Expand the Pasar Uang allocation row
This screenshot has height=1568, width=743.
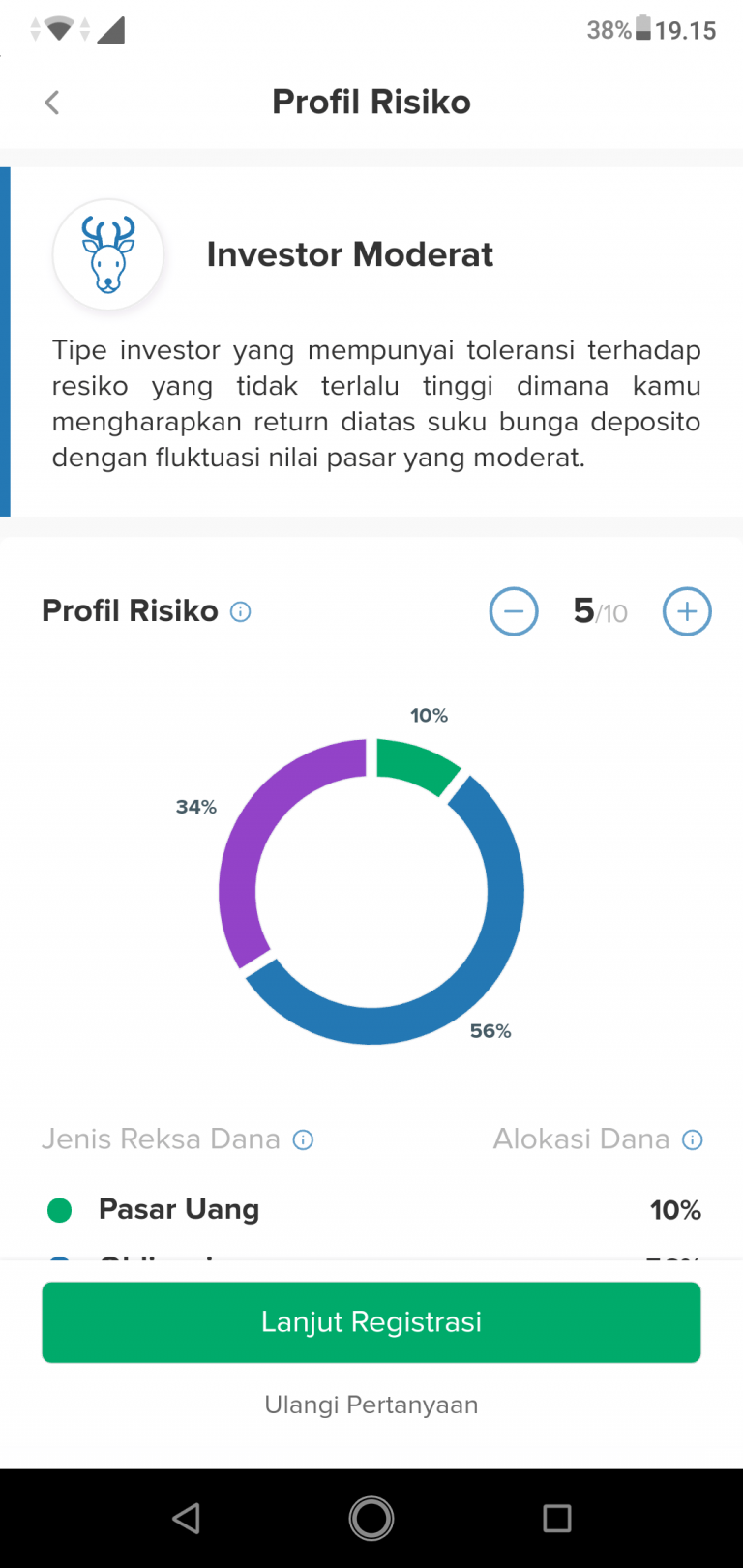(371, 1209)
